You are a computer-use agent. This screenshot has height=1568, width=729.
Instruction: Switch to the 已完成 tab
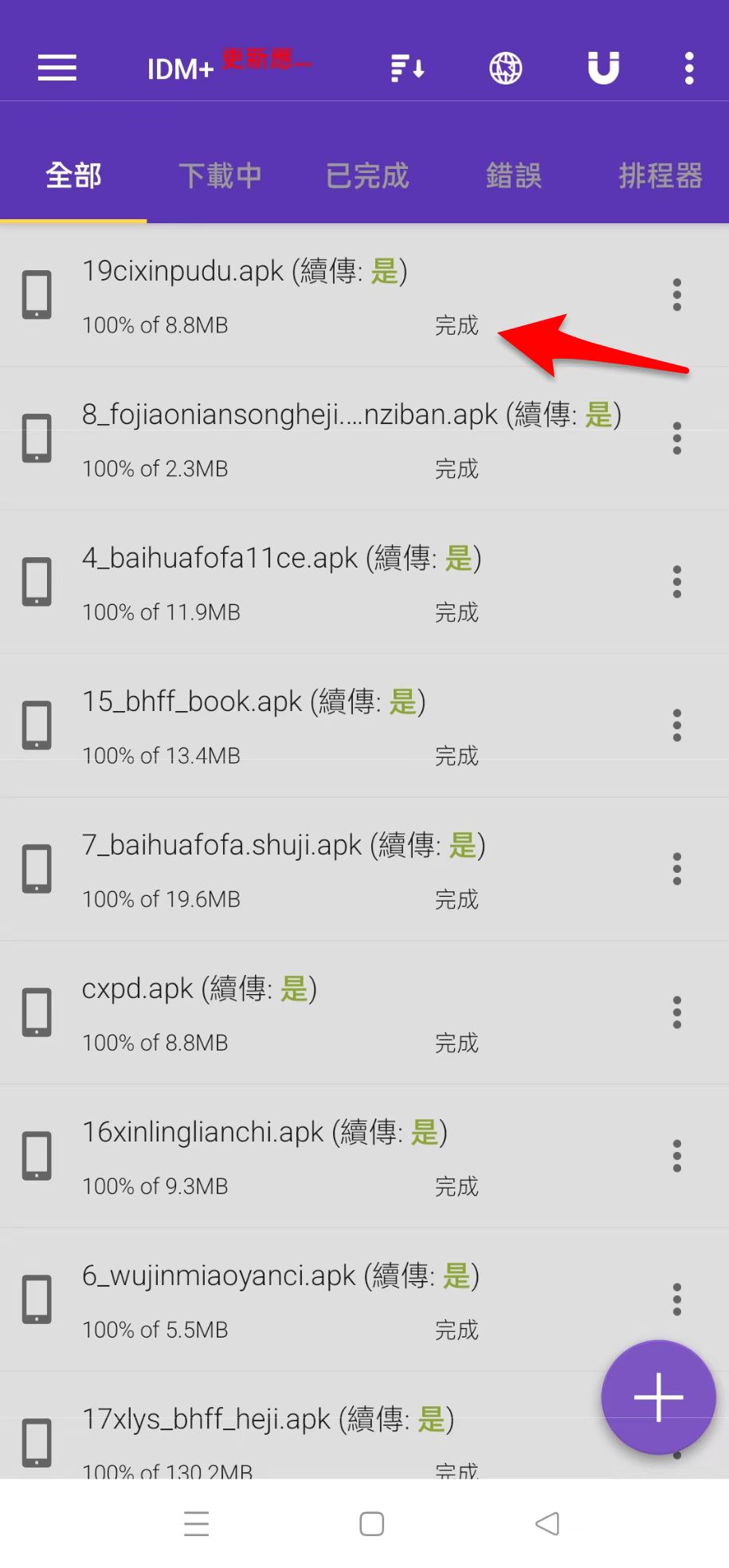click(x=367, y=175)
